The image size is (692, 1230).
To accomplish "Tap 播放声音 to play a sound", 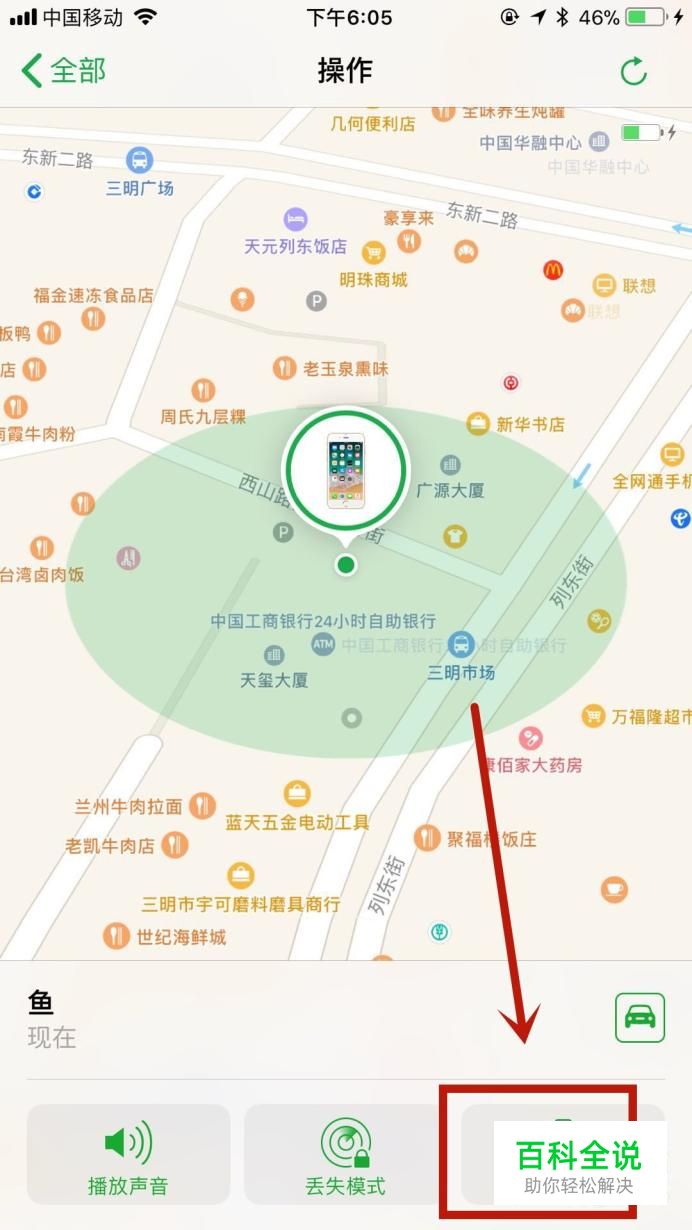I will point(128,1153).
